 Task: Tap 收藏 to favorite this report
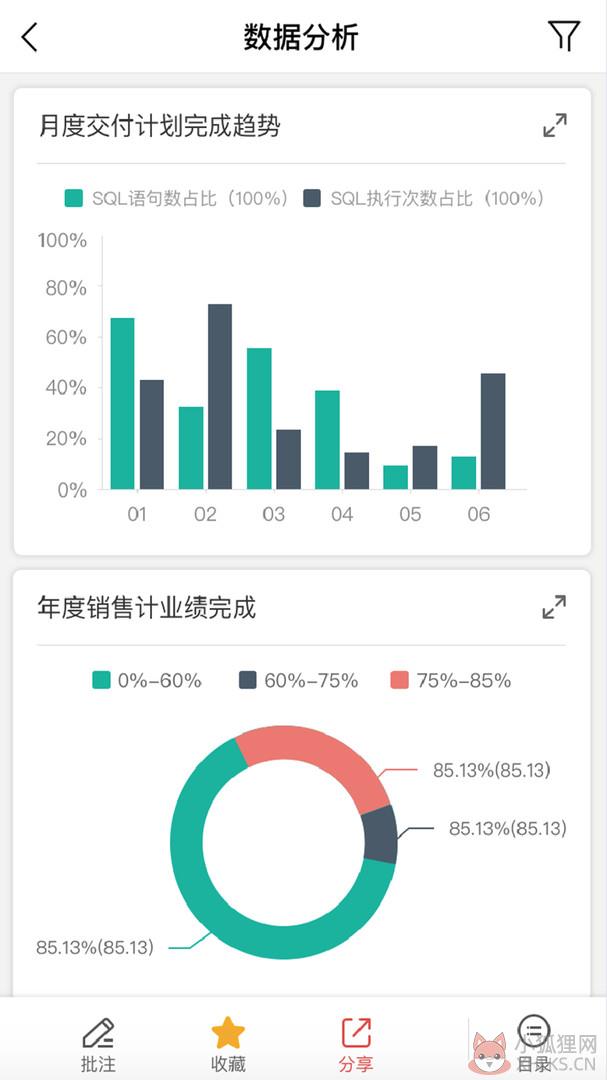(228, 1044)
